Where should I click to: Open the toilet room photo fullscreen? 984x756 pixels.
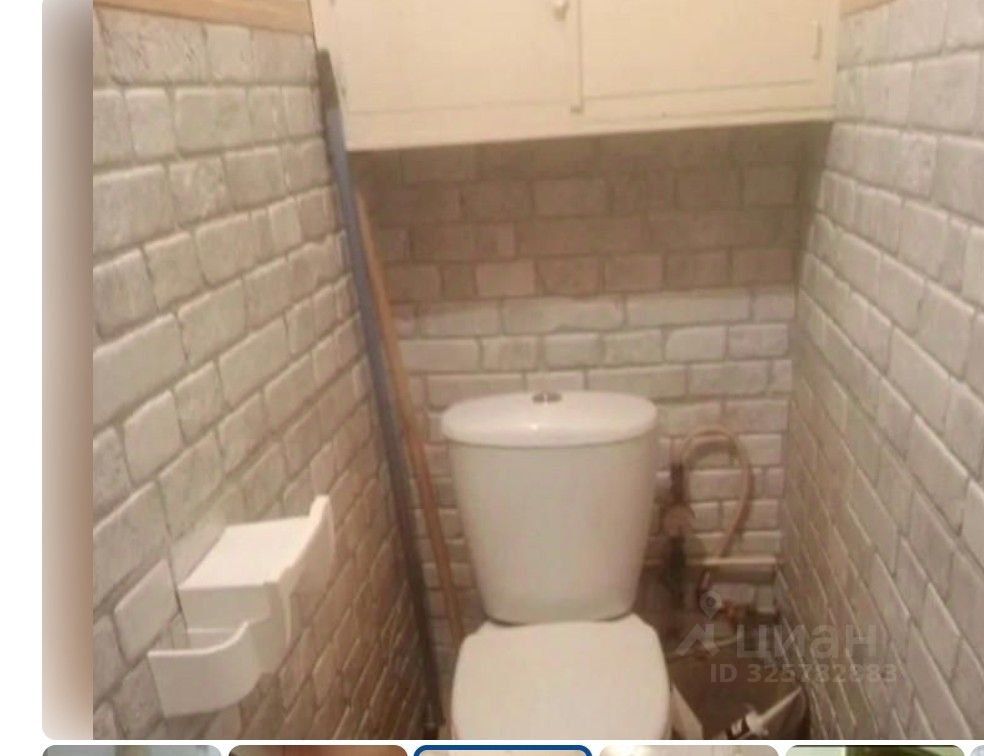click(538, 370)
